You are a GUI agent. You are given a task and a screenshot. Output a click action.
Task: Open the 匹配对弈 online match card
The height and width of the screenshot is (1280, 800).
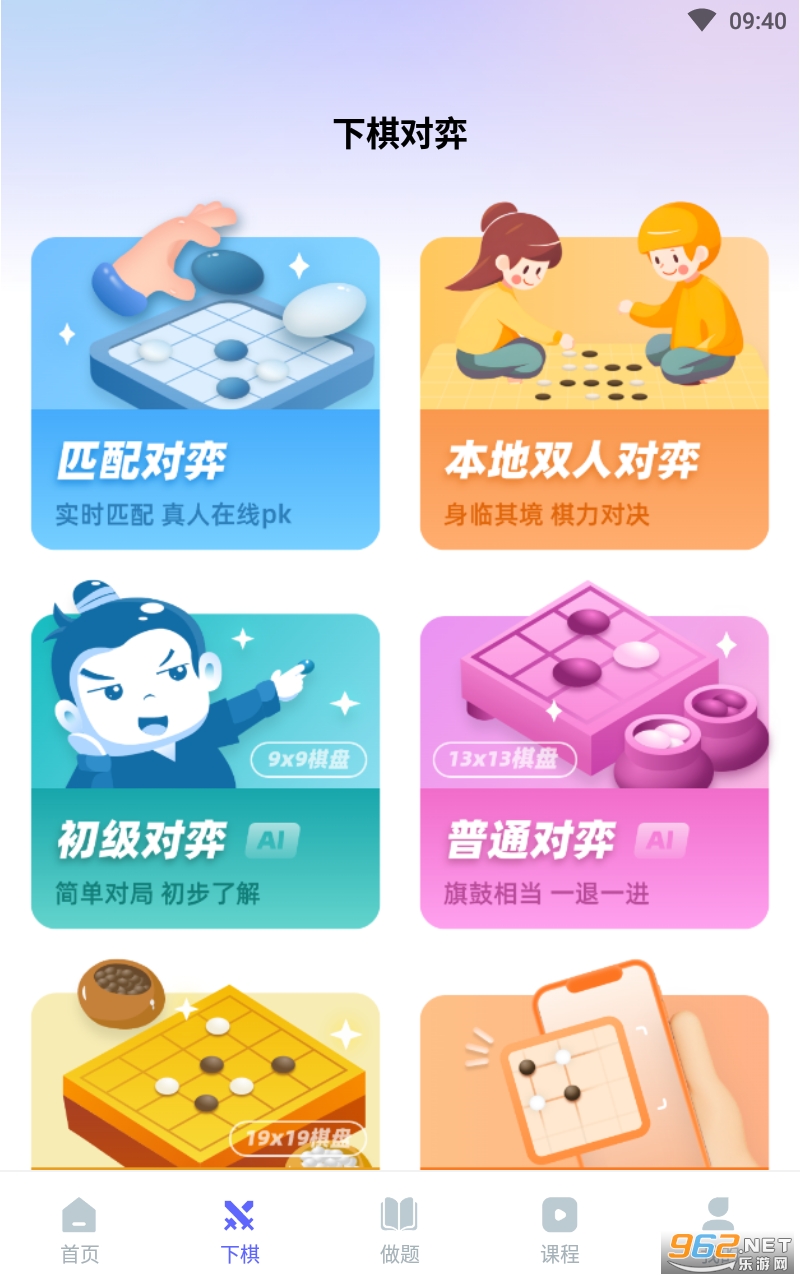tap(205, 393)
